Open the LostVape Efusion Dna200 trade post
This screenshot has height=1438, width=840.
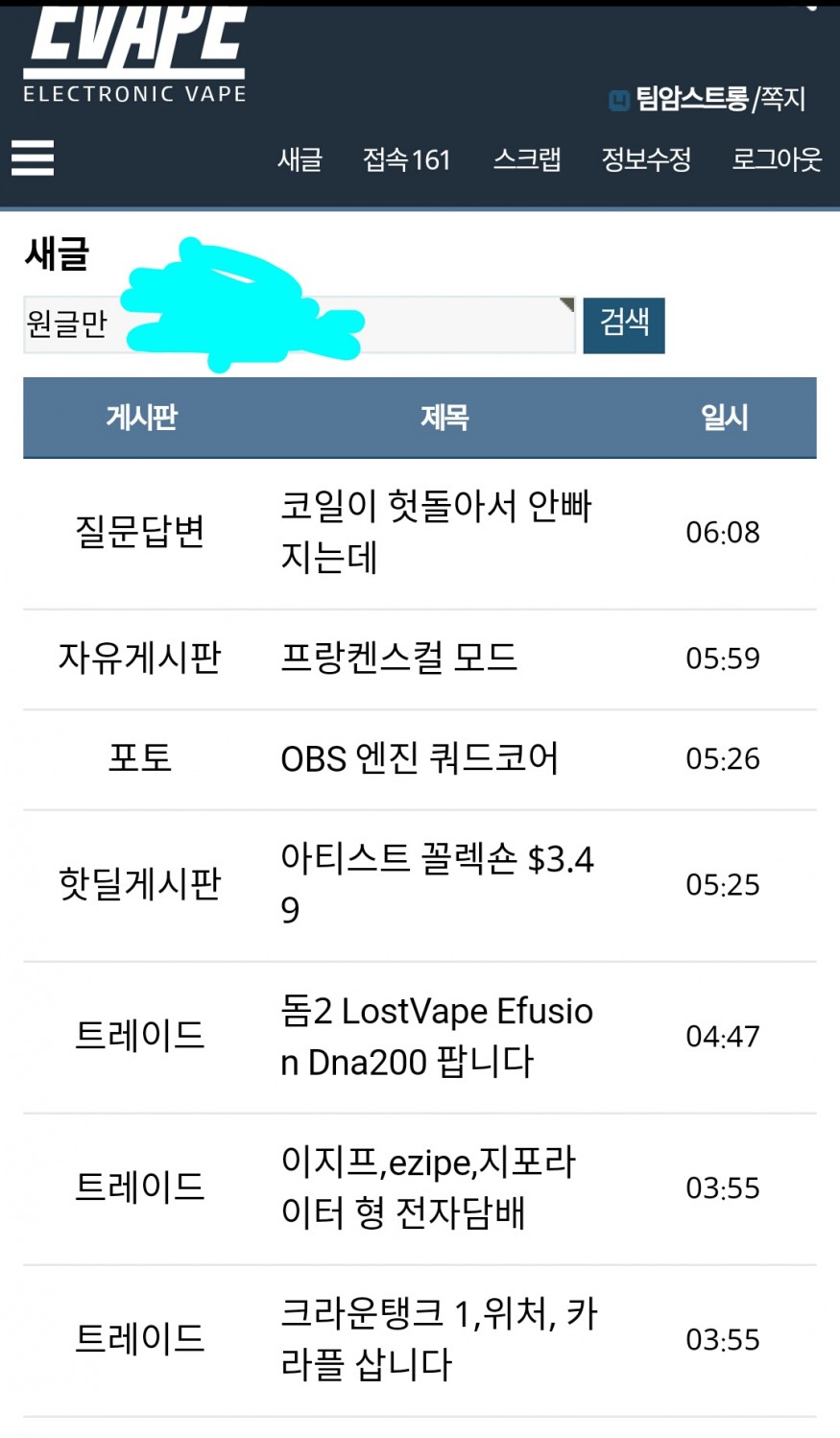click(436, 1037)
